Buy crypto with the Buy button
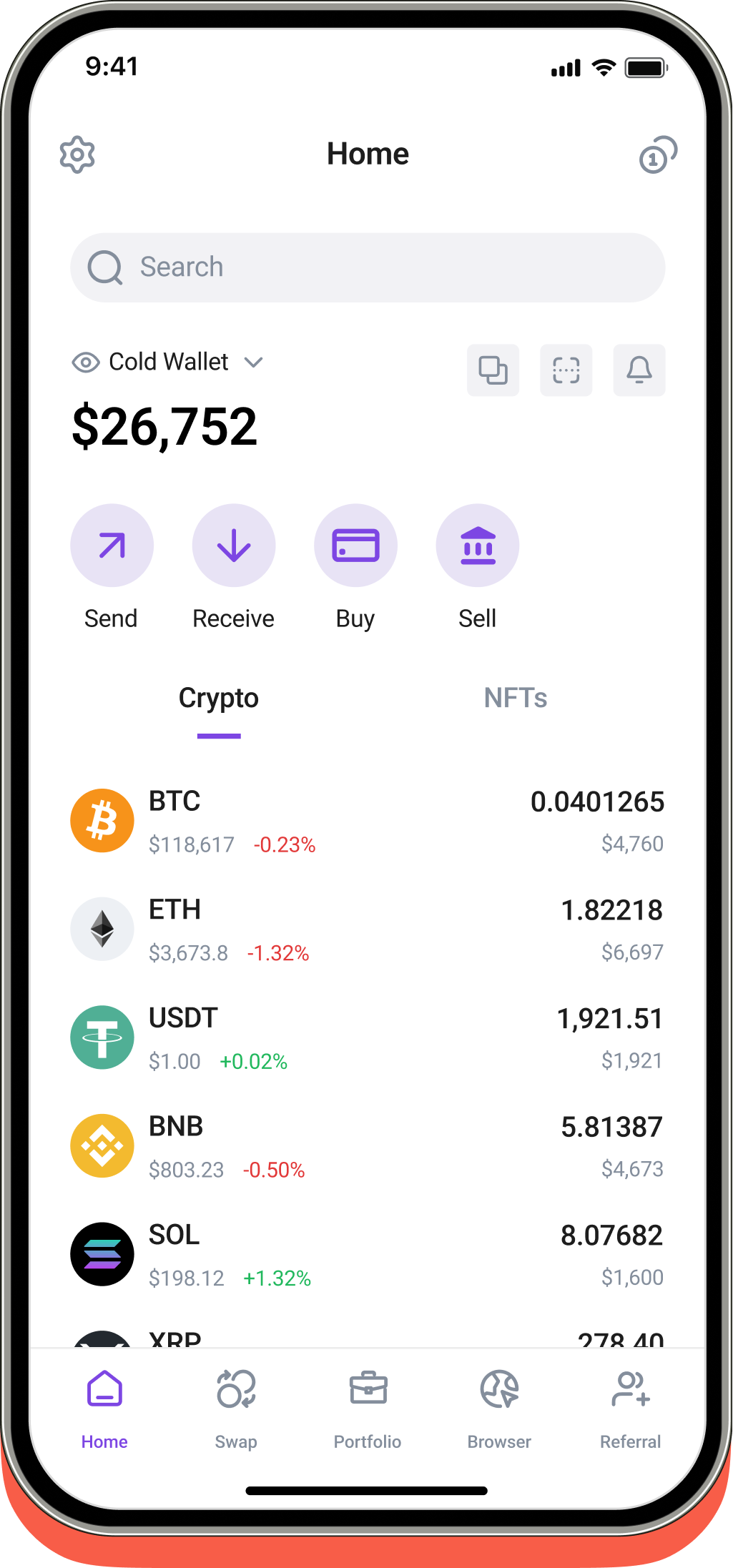Viewport: 733px width, 1568px height. 355,546
